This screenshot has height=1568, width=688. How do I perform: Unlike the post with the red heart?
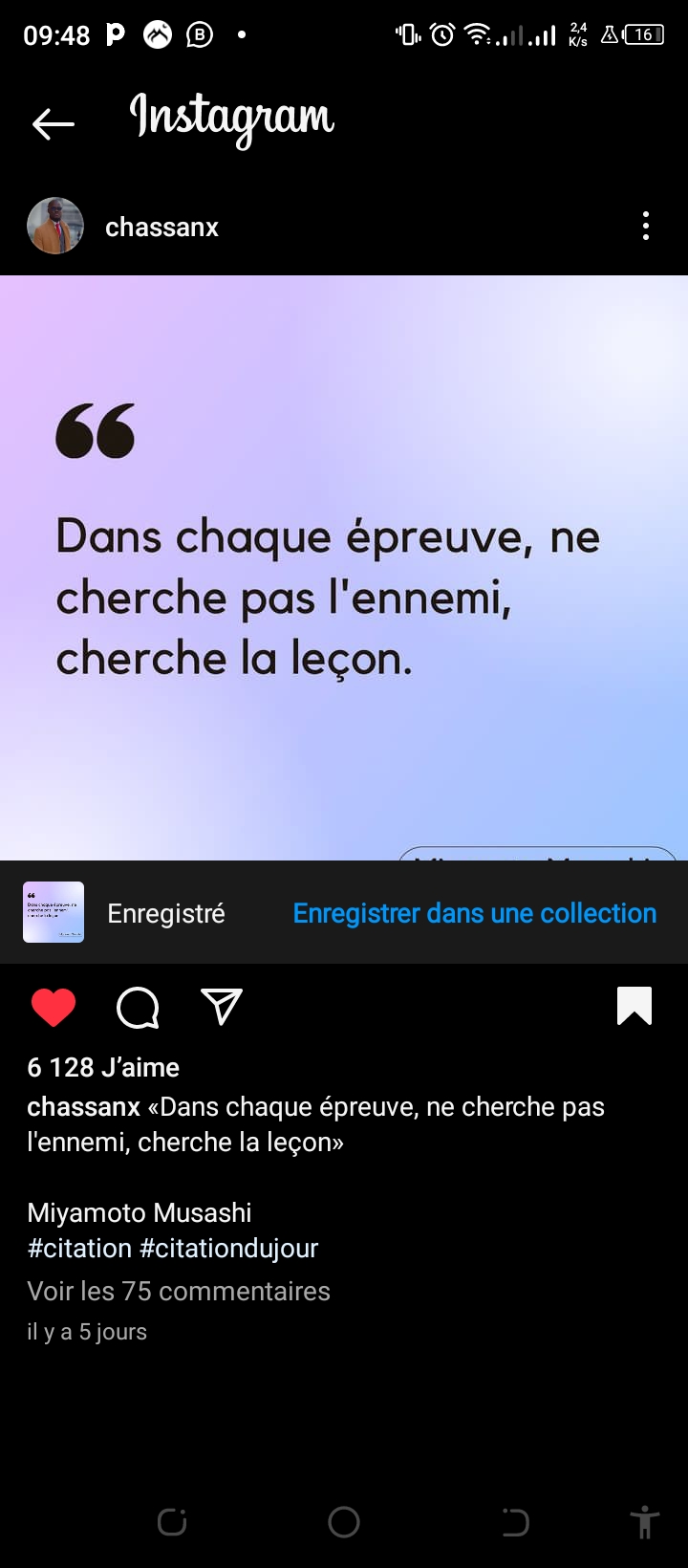(x=54, y=1007)
